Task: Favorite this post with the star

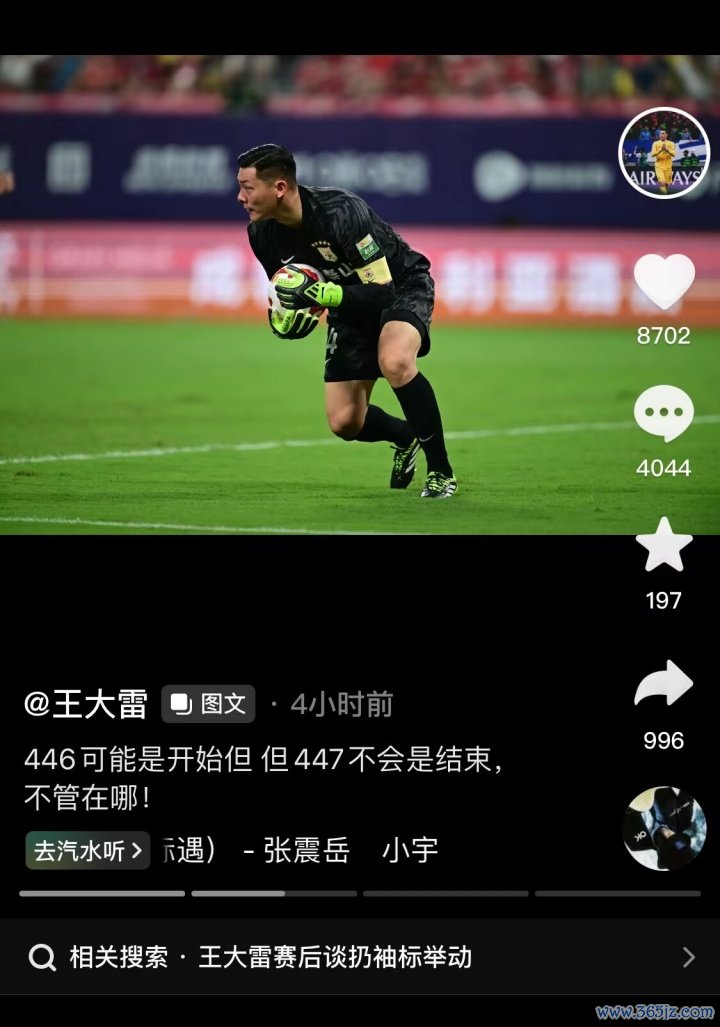Action: [664, 546]
